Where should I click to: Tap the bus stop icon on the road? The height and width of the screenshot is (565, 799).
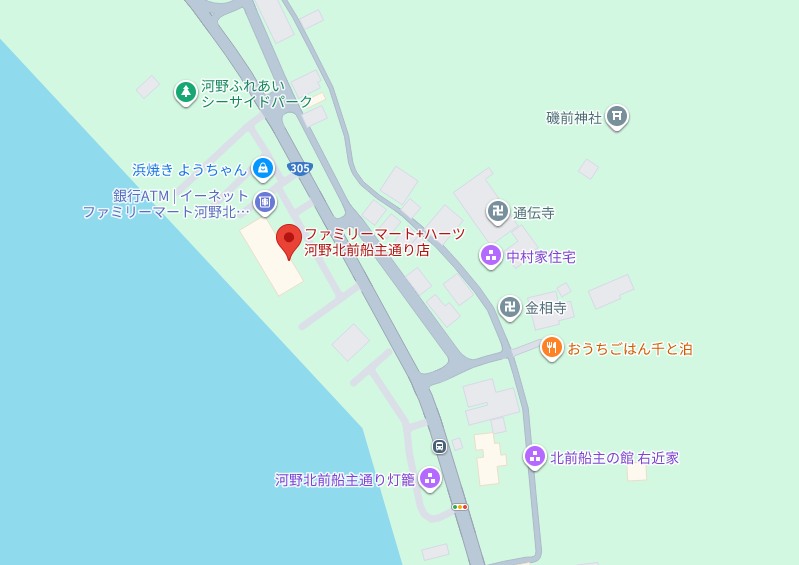439,446
